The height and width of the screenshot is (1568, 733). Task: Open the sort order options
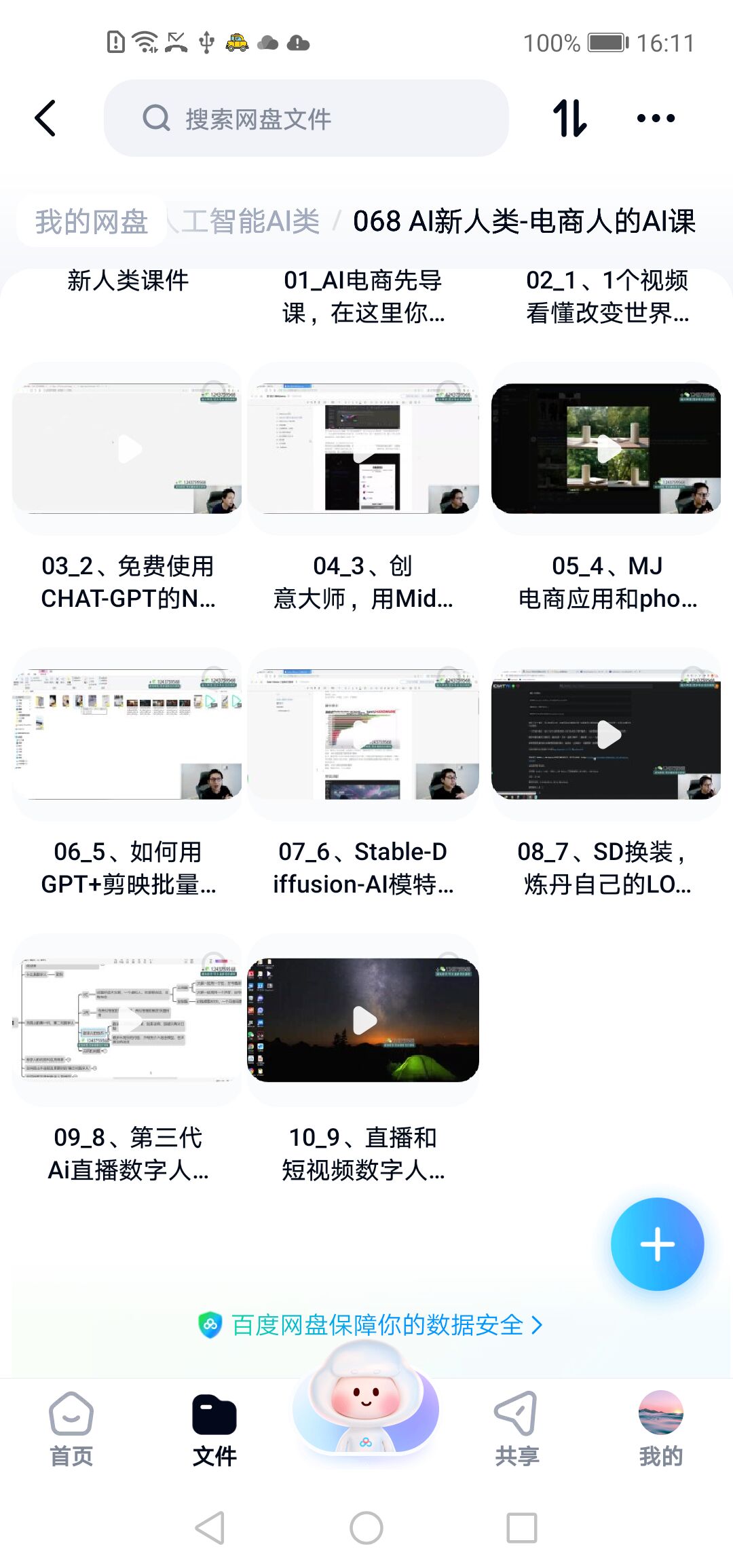point(569,119)
